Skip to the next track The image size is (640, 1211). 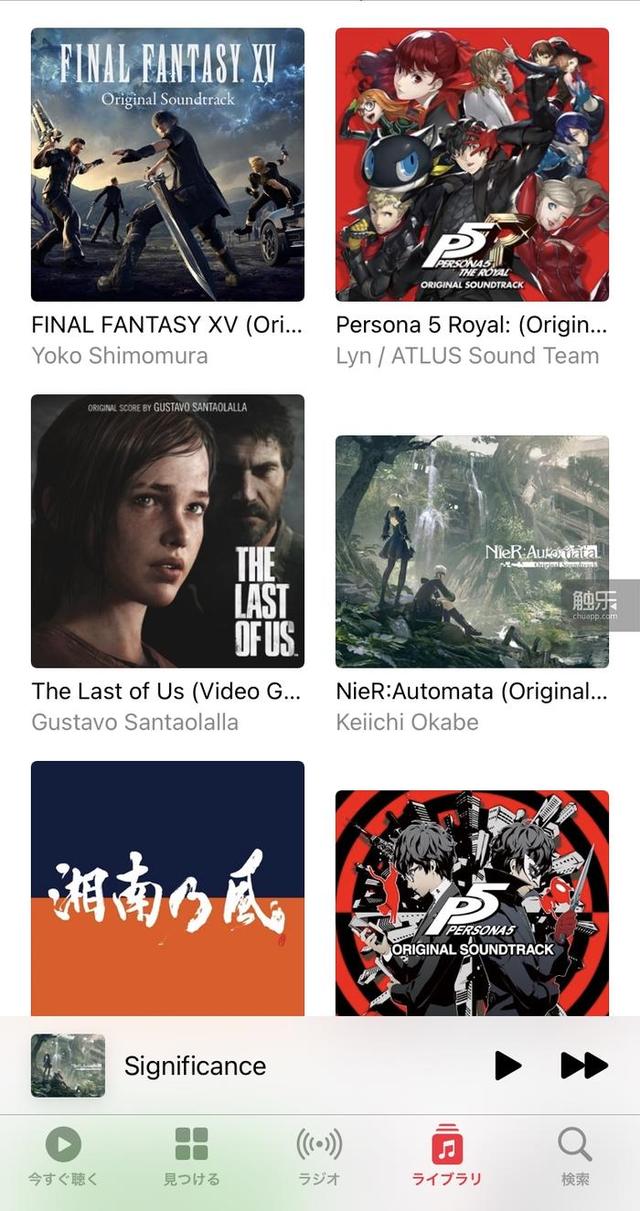pyautogui.click(x=584, y=1066)
